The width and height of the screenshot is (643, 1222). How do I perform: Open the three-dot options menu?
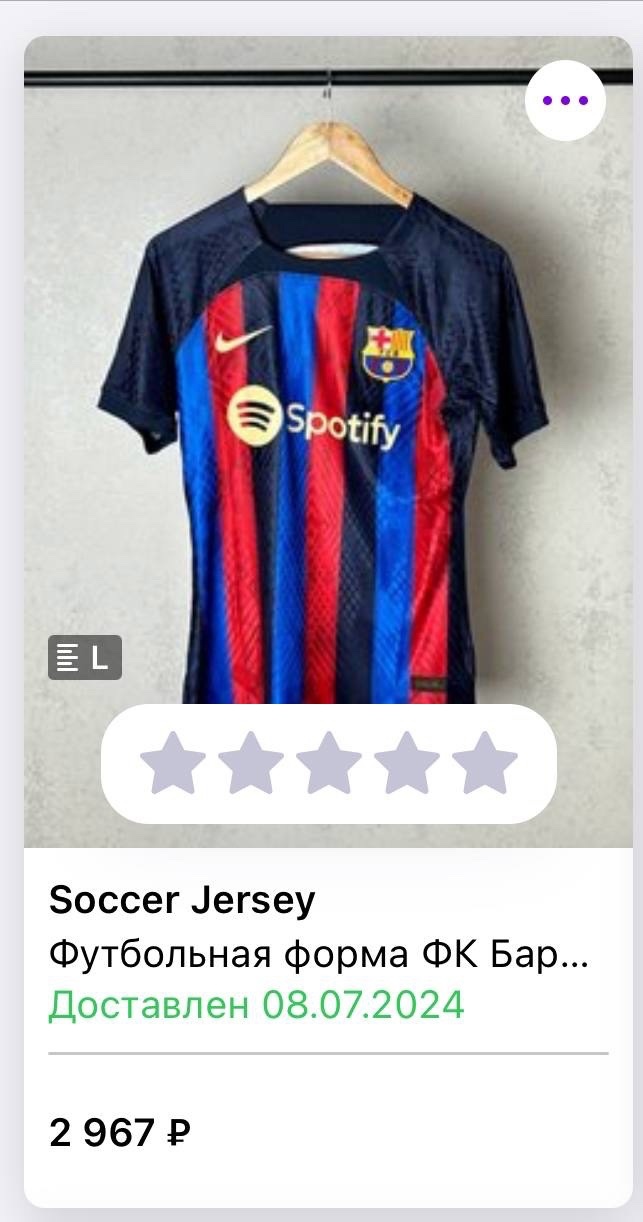(565, 100)
